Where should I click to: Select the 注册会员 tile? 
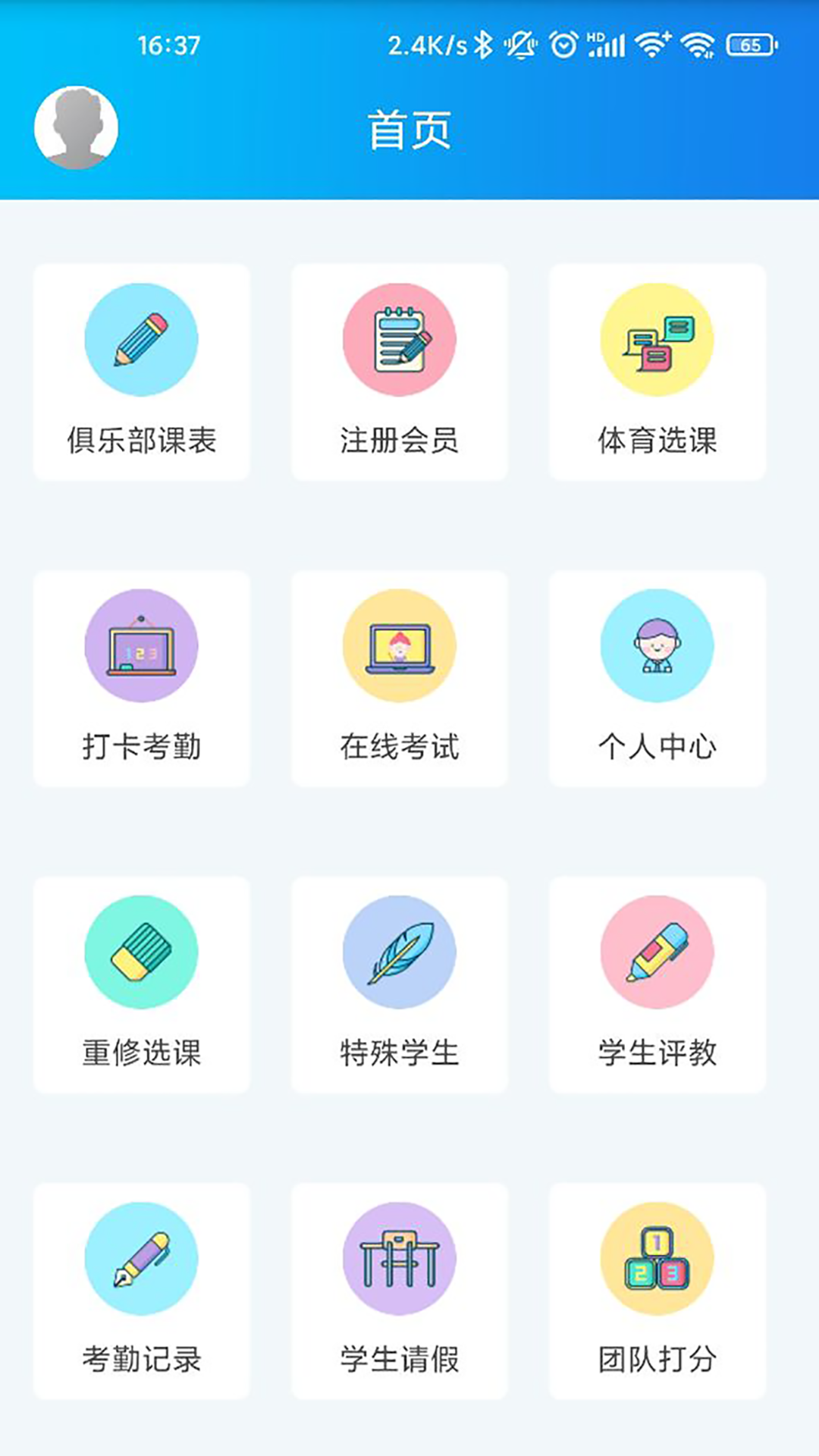click(x=400, y=372)
